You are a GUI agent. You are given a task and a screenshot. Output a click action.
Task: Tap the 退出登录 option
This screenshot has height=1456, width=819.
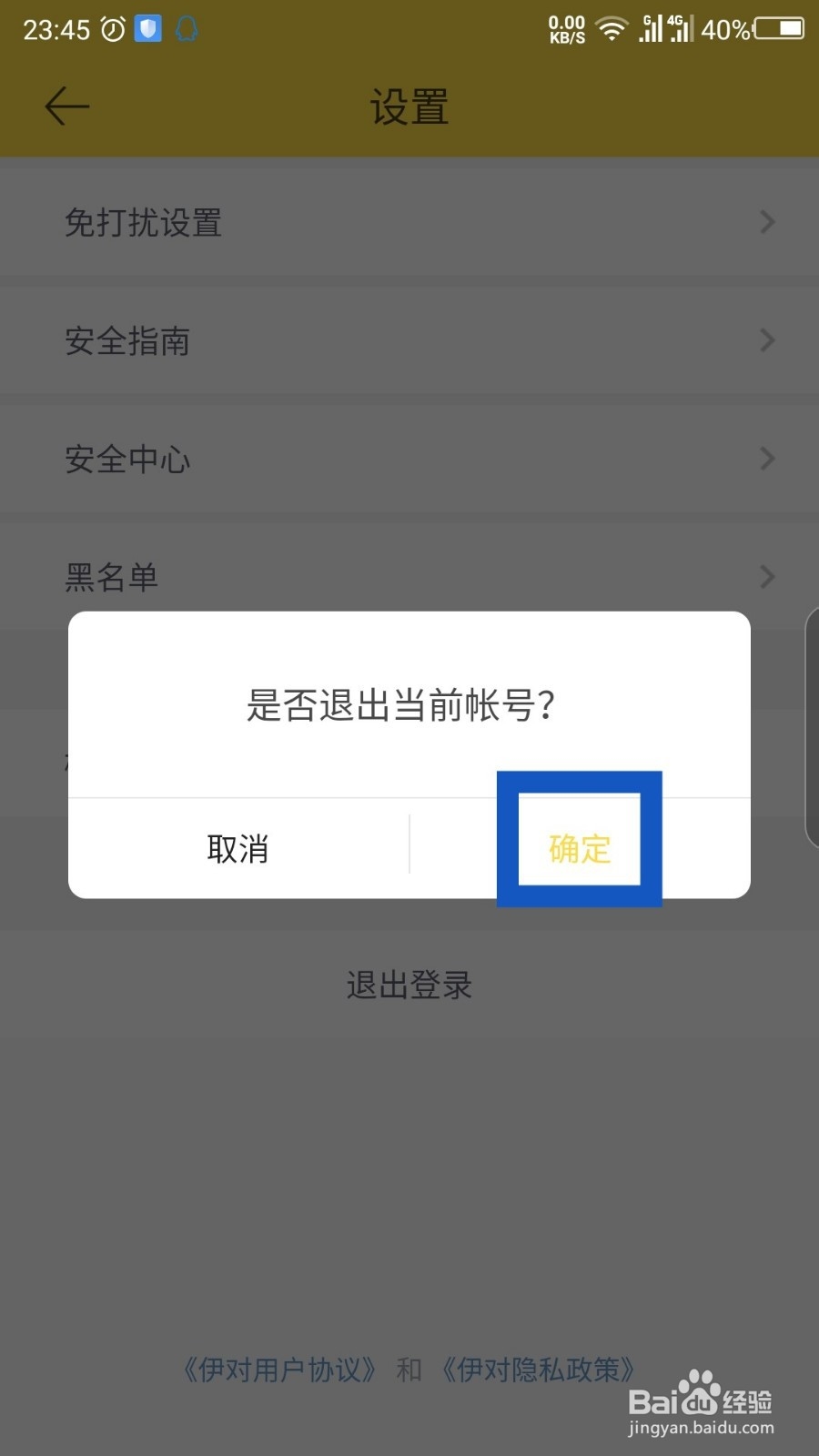pyautogui.click(x=409, y=983)
